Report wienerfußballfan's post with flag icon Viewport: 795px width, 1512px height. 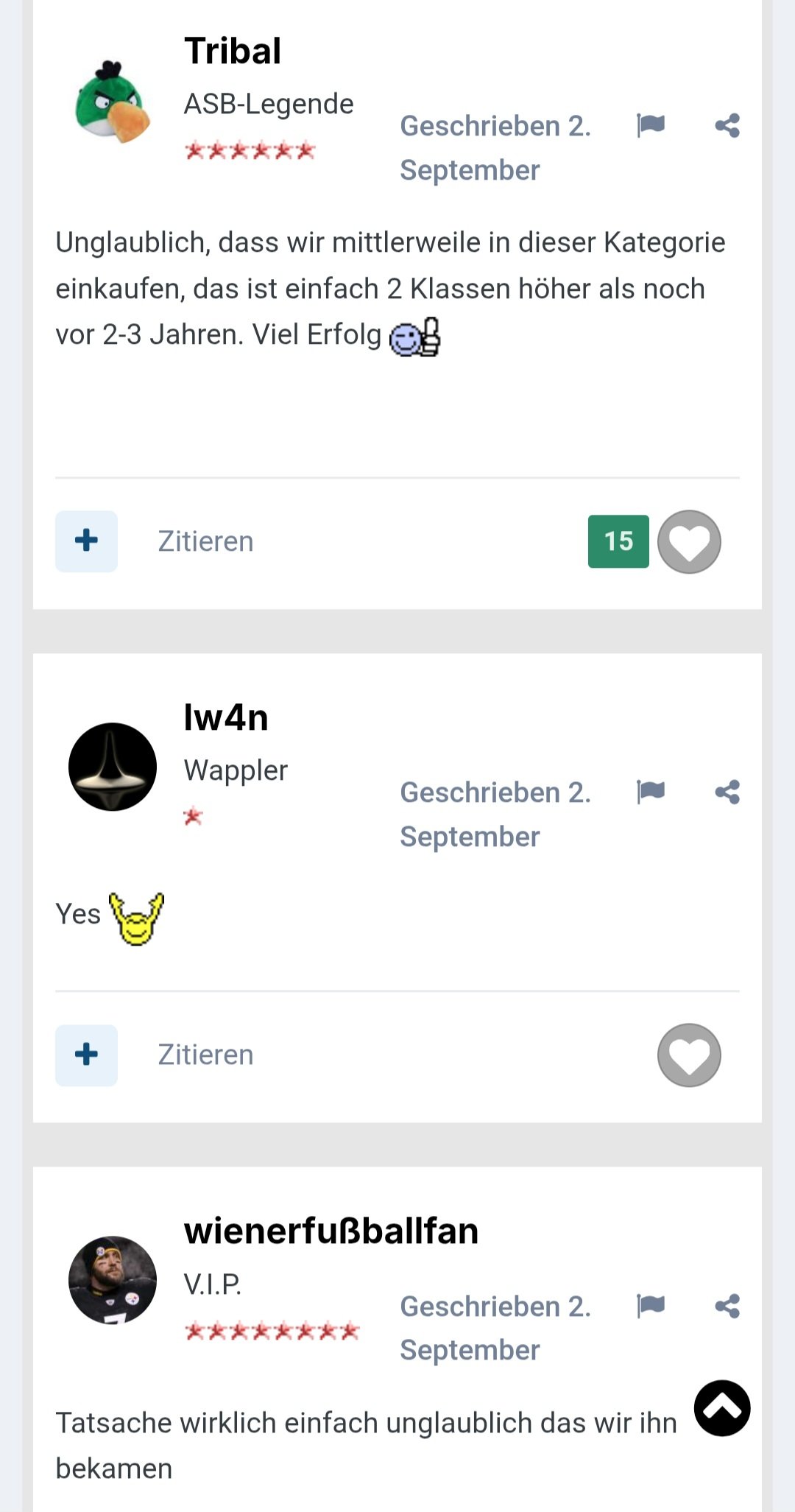pyautogui.click(x=651, y=1306)
